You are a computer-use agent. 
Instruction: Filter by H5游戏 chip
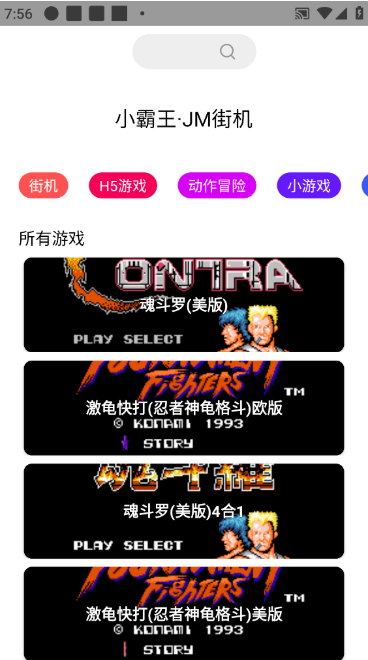coord(123,185)
